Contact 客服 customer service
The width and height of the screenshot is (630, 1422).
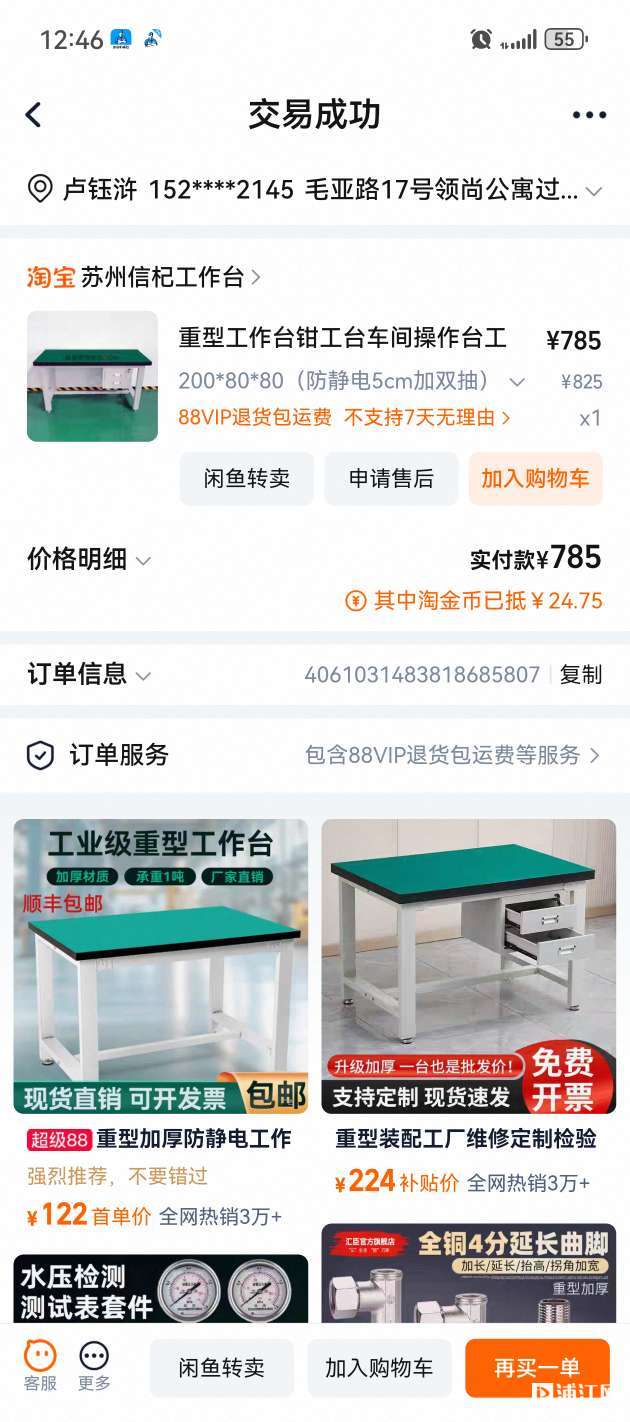(40, 1366)
